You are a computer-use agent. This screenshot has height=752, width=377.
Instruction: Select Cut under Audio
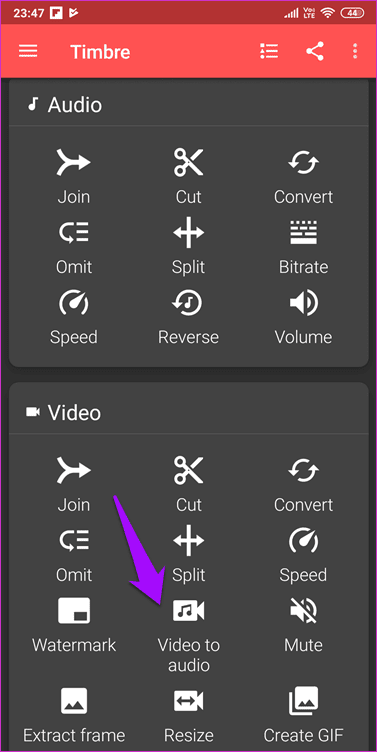(x=188, y=176)
